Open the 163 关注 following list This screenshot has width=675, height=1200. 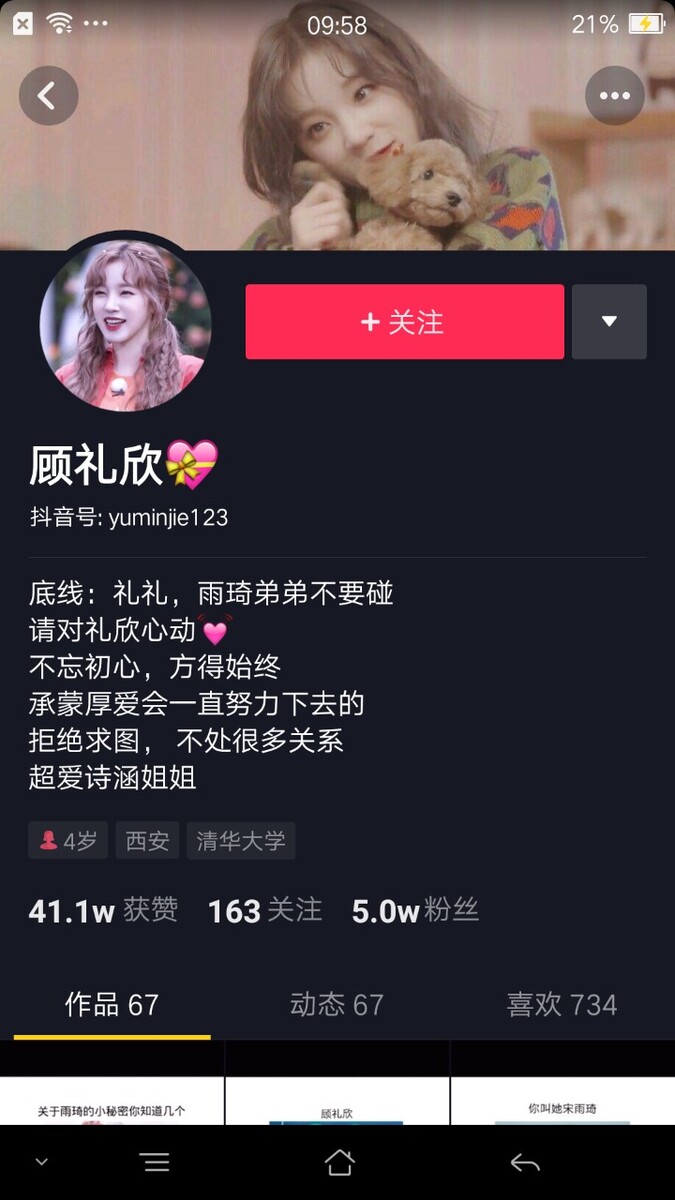[265, 910]
